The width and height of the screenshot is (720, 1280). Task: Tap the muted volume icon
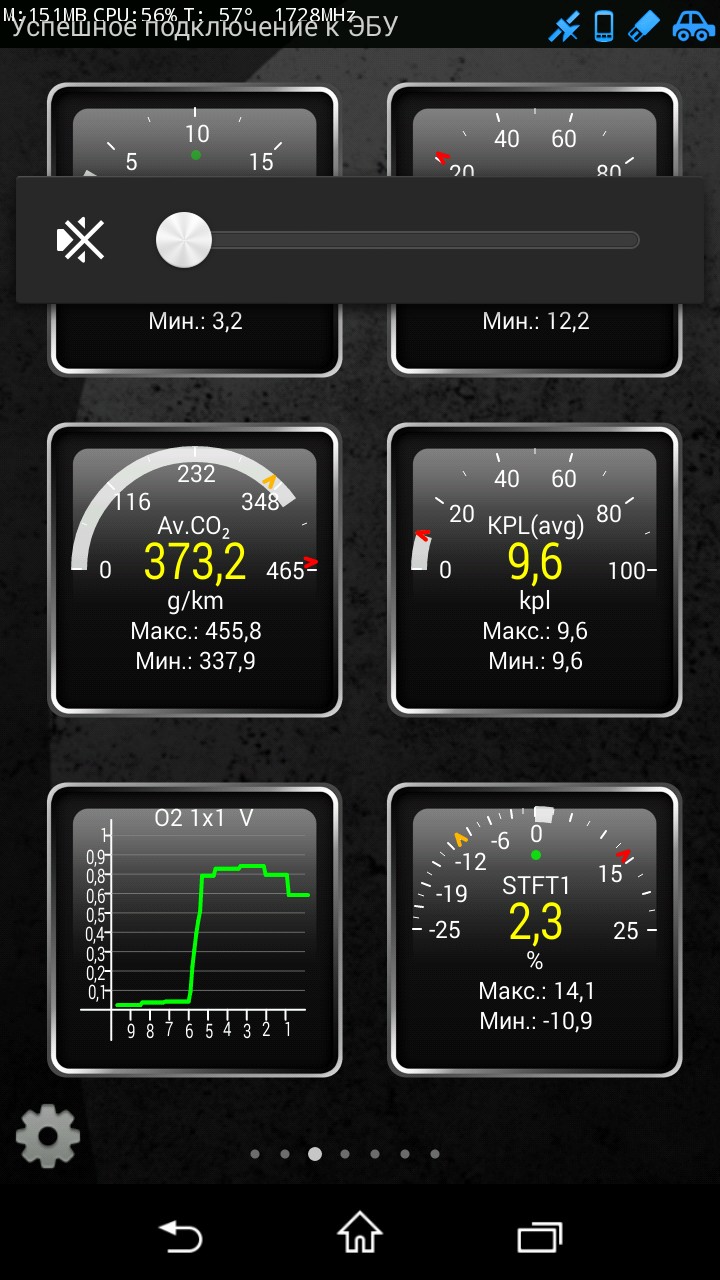(x=81, y=240)
